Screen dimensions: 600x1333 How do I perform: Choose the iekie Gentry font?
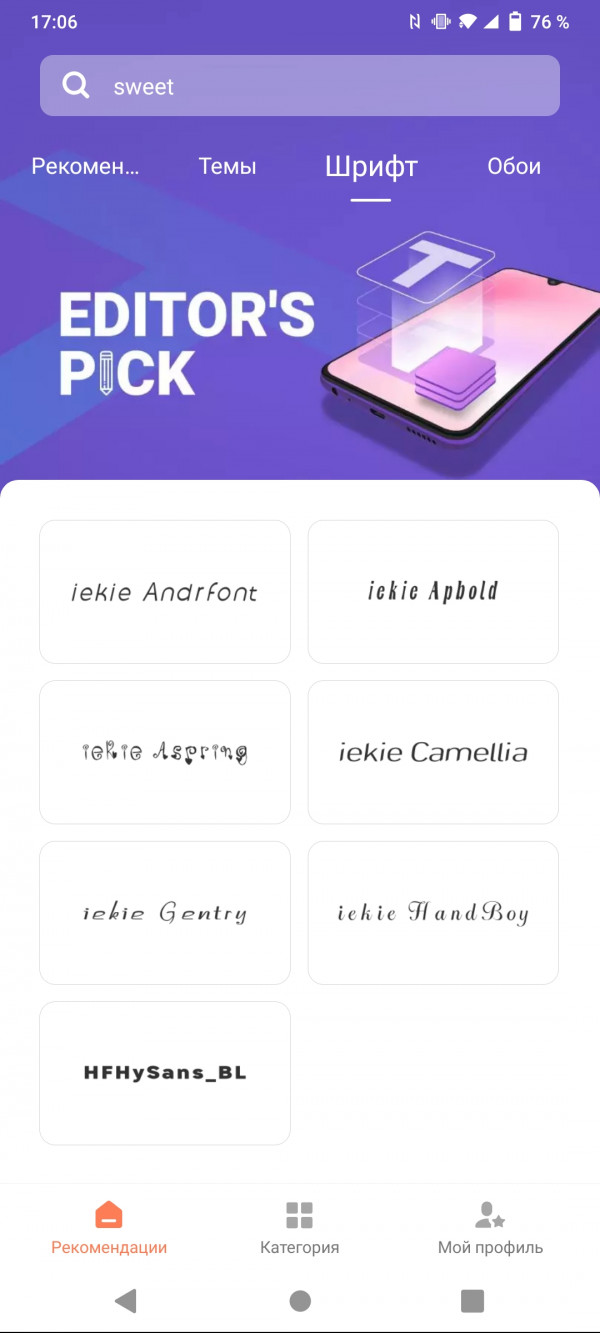[165, 912]
